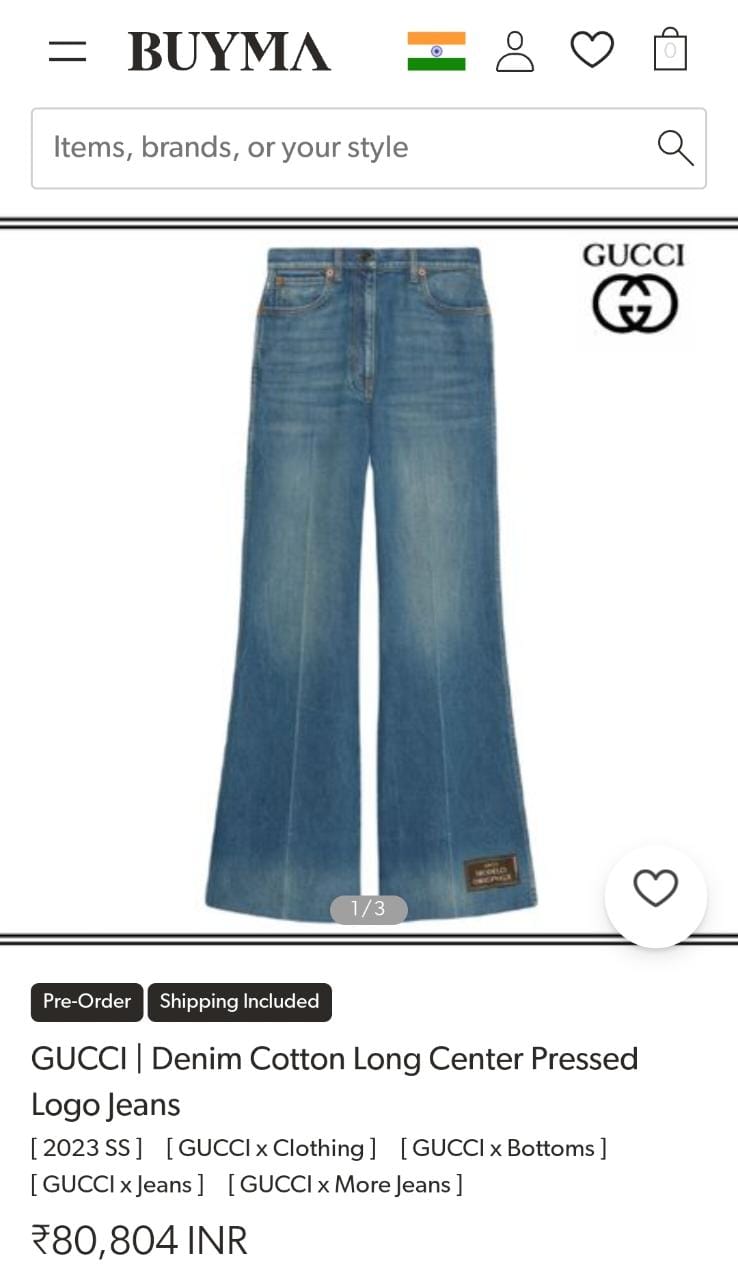This screenshot has width=738, height=1280.
Task: Open the hamburger menu
Action: [67, 51]
